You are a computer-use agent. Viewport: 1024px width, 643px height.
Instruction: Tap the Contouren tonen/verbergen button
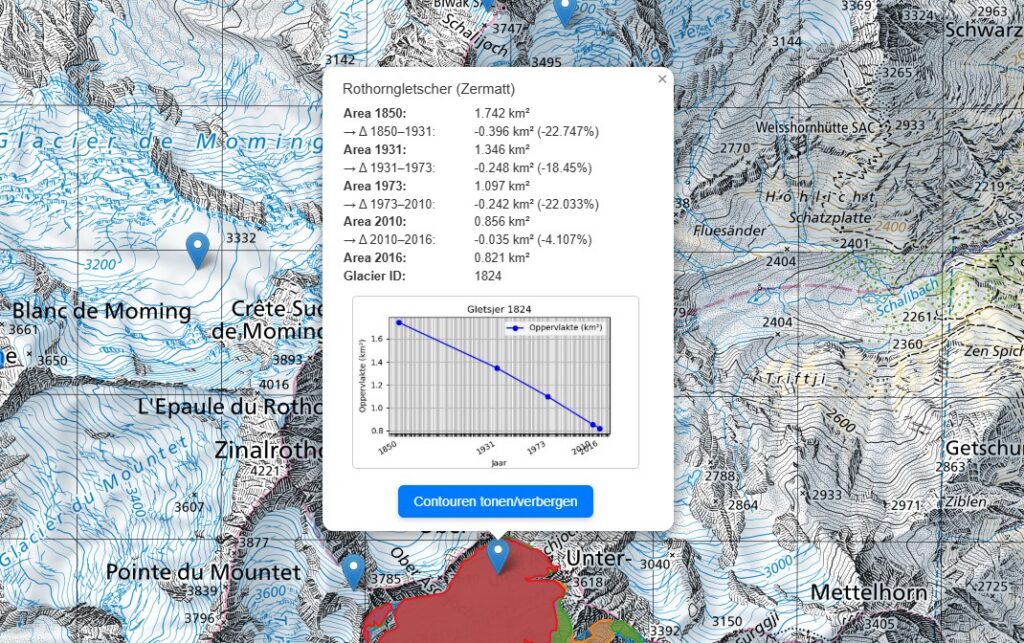coord(495,501)
